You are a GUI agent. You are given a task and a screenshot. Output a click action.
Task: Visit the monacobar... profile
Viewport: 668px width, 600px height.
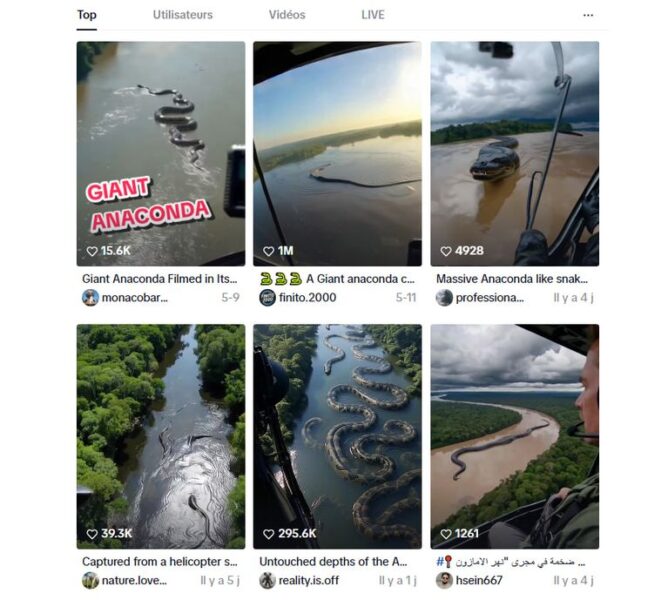click(x=134, y=298)
